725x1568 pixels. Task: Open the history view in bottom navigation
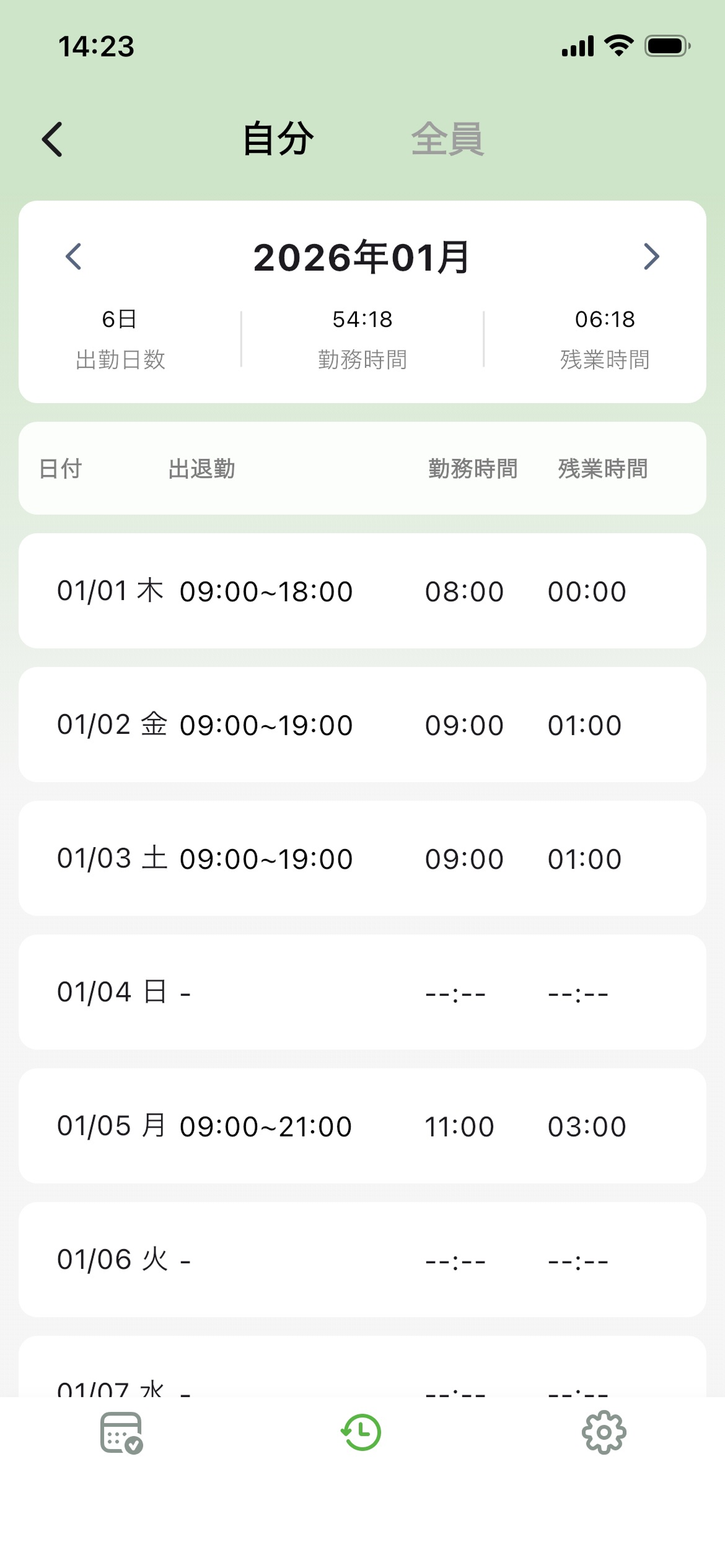coord(361,1432)
